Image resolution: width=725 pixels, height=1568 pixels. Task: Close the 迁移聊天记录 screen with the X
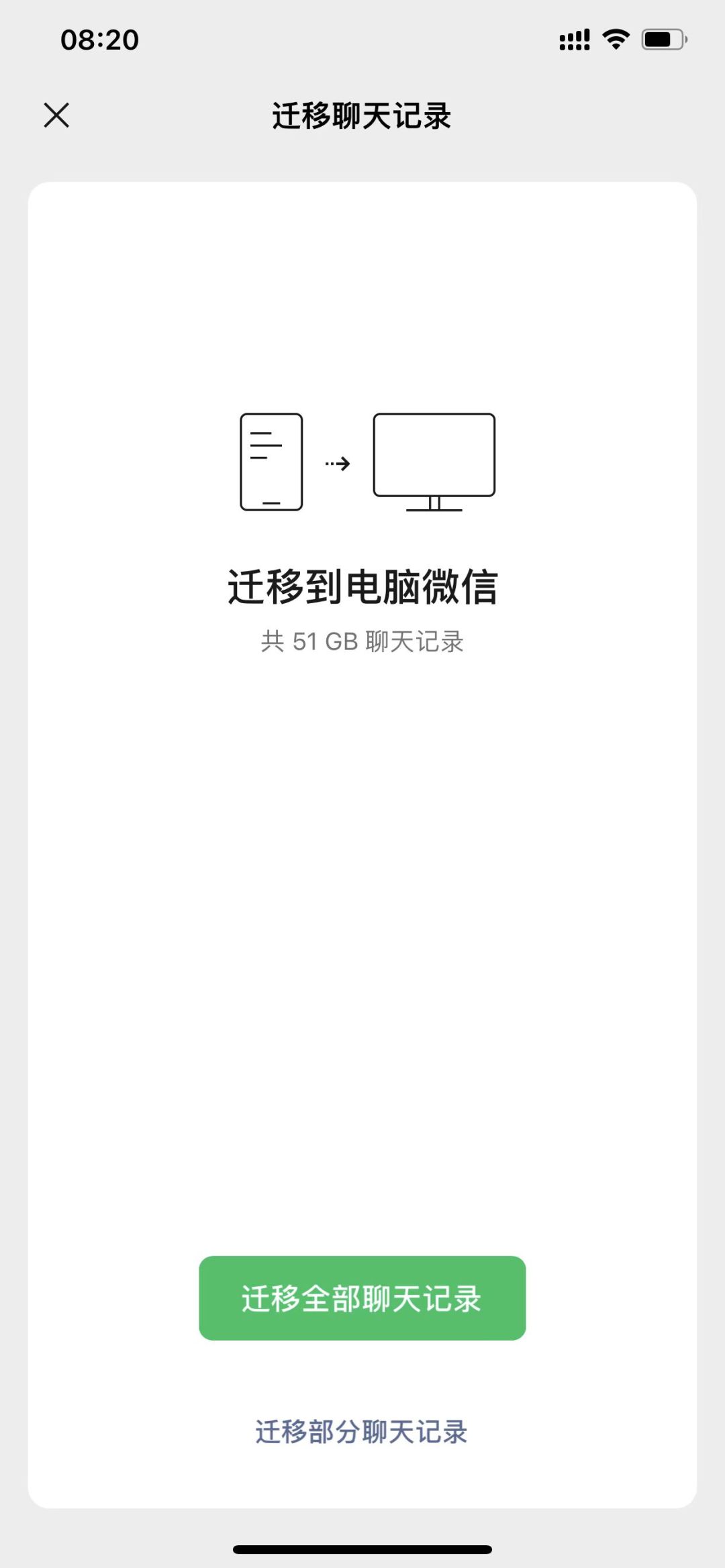tap(56, 116)
